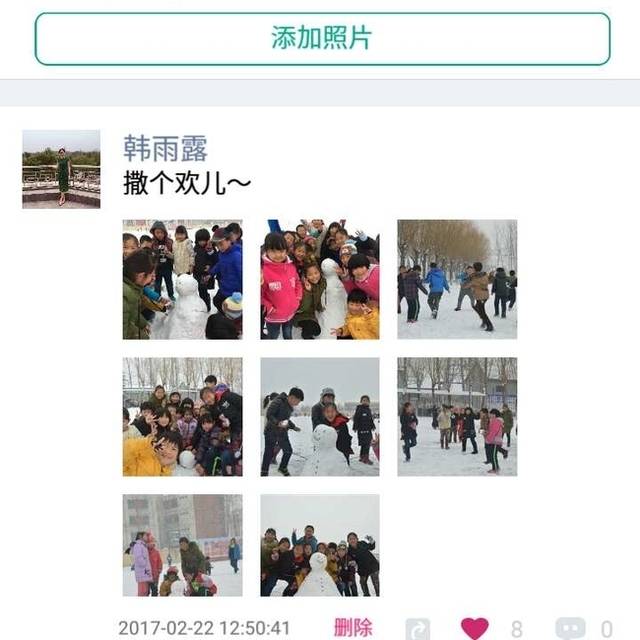Open 韩雨露's name link

(165, 149)
